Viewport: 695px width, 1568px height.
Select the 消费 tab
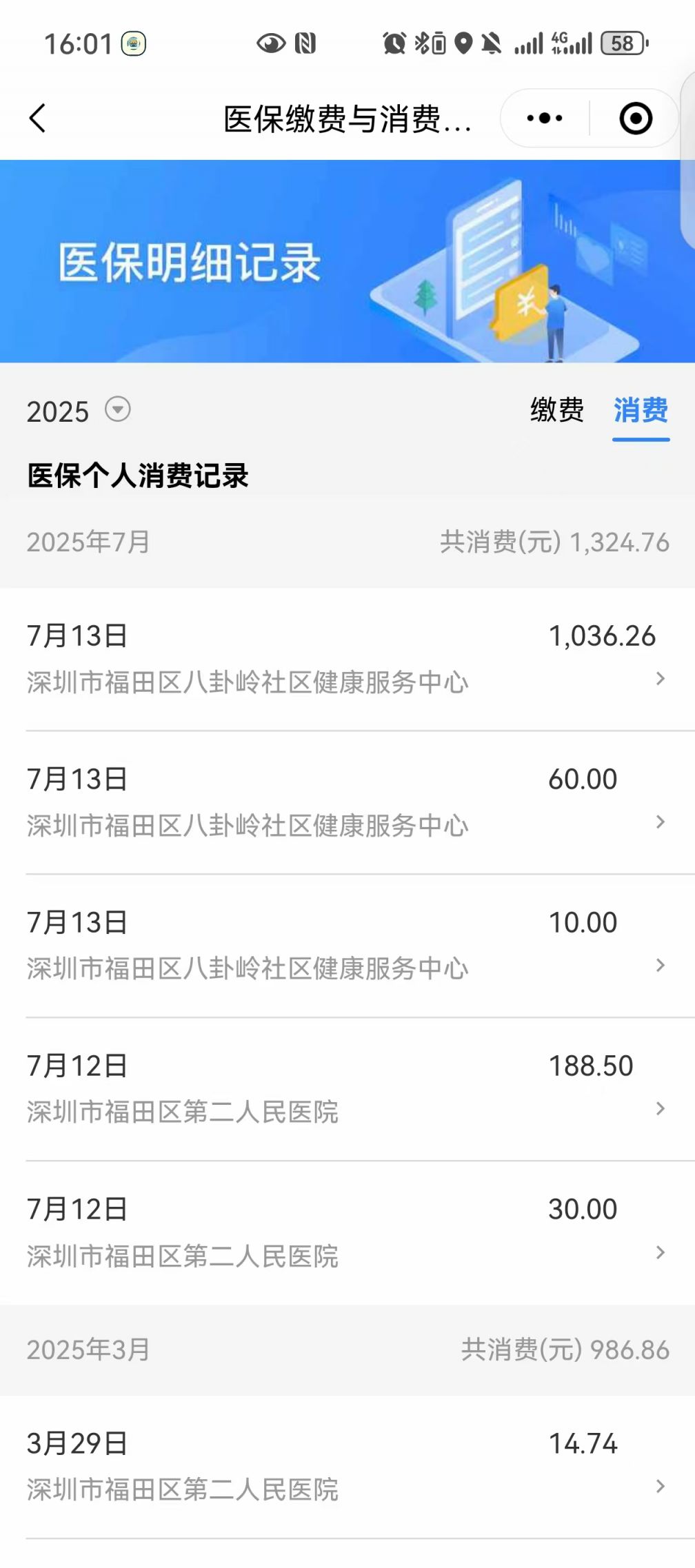coord(641,411)
